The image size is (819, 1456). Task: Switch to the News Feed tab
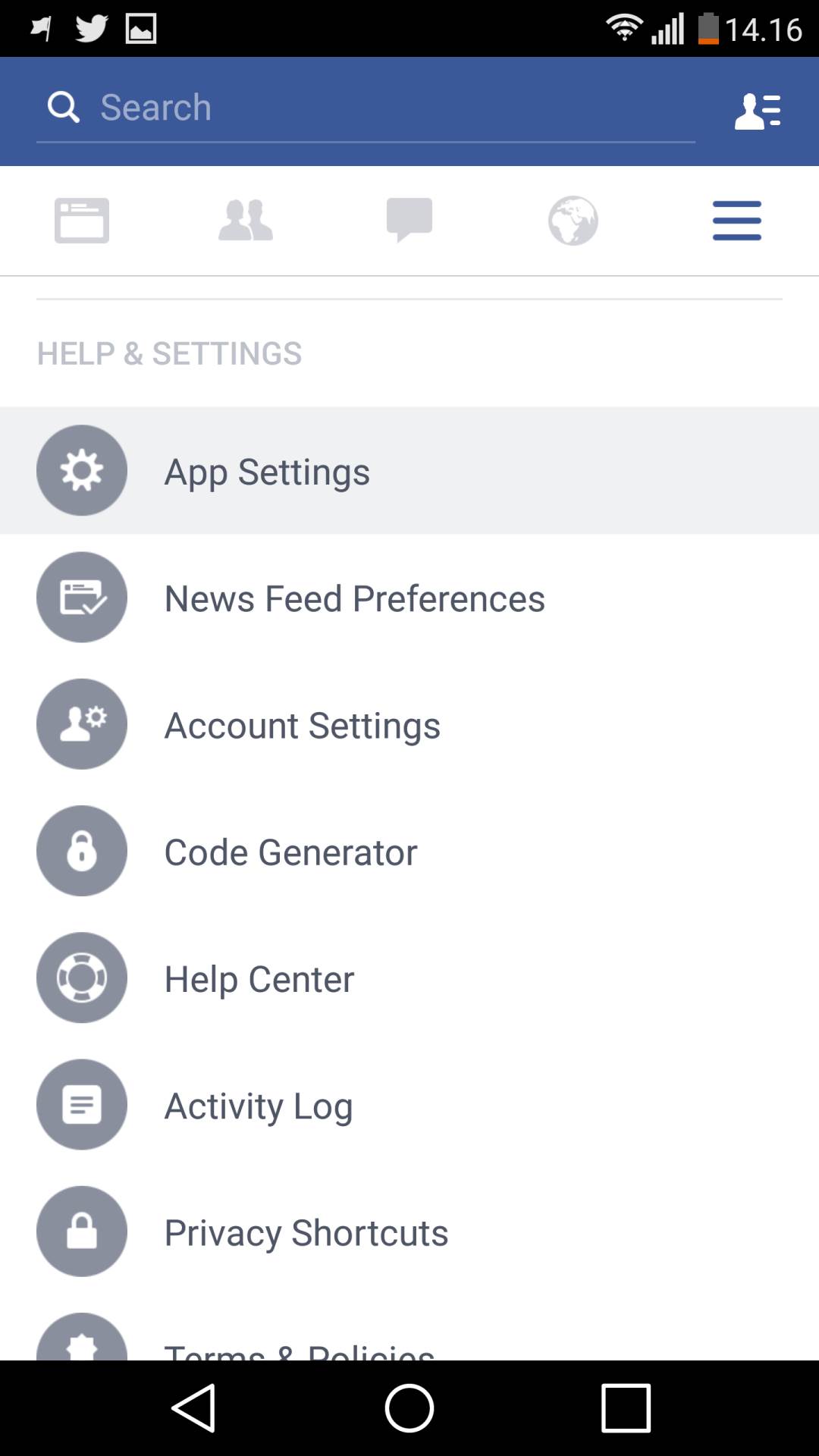pyautogui.click(x=82, y=221)
